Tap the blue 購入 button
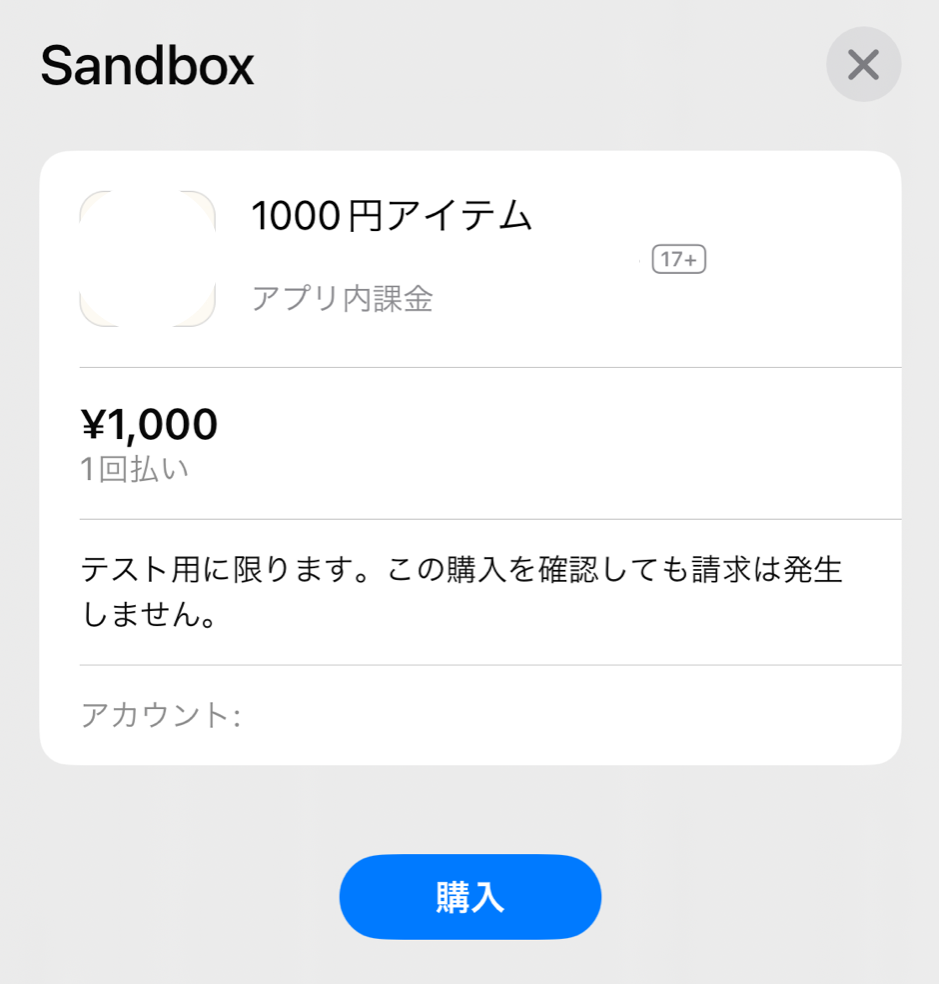 point(470,897)
